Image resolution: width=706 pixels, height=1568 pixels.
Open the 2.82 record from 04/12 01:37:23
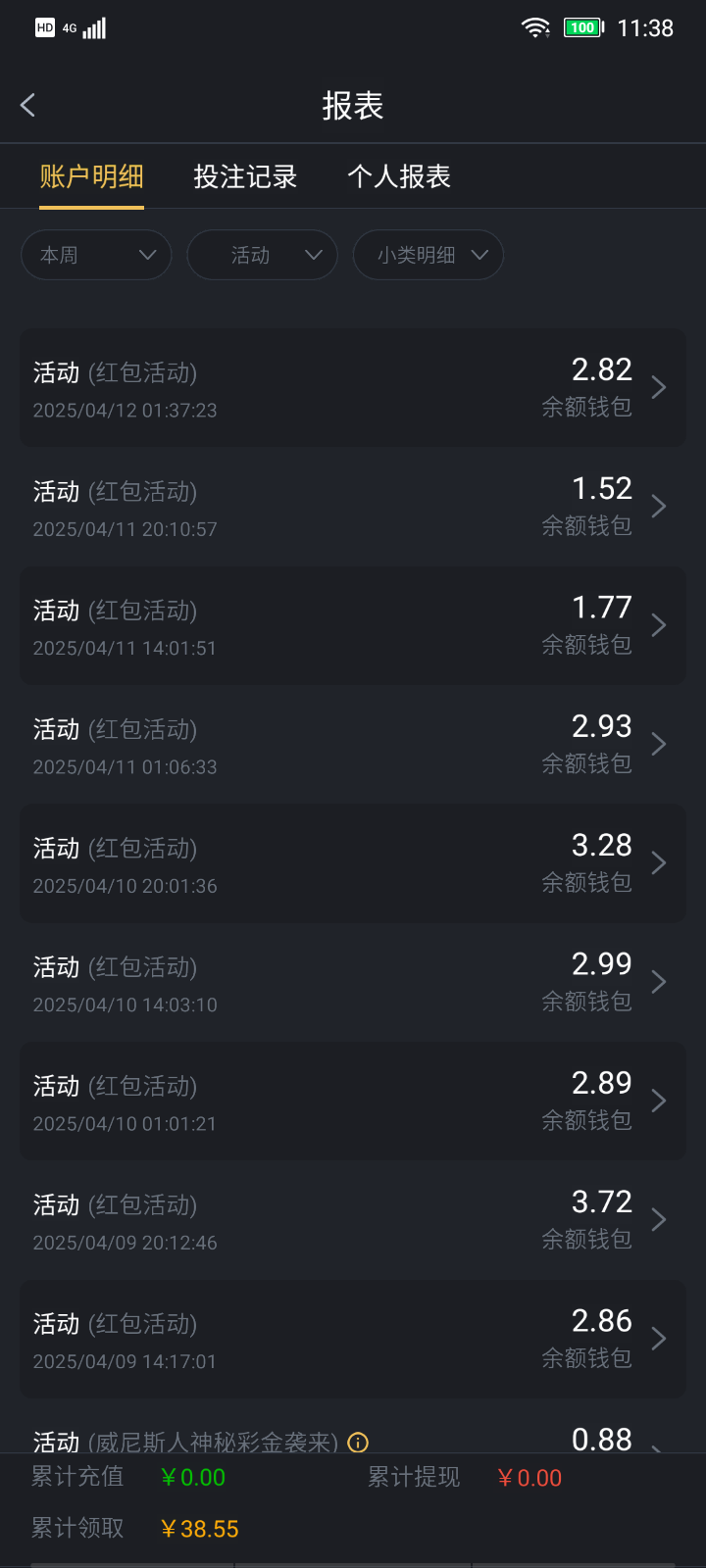[x=353, y=388]
